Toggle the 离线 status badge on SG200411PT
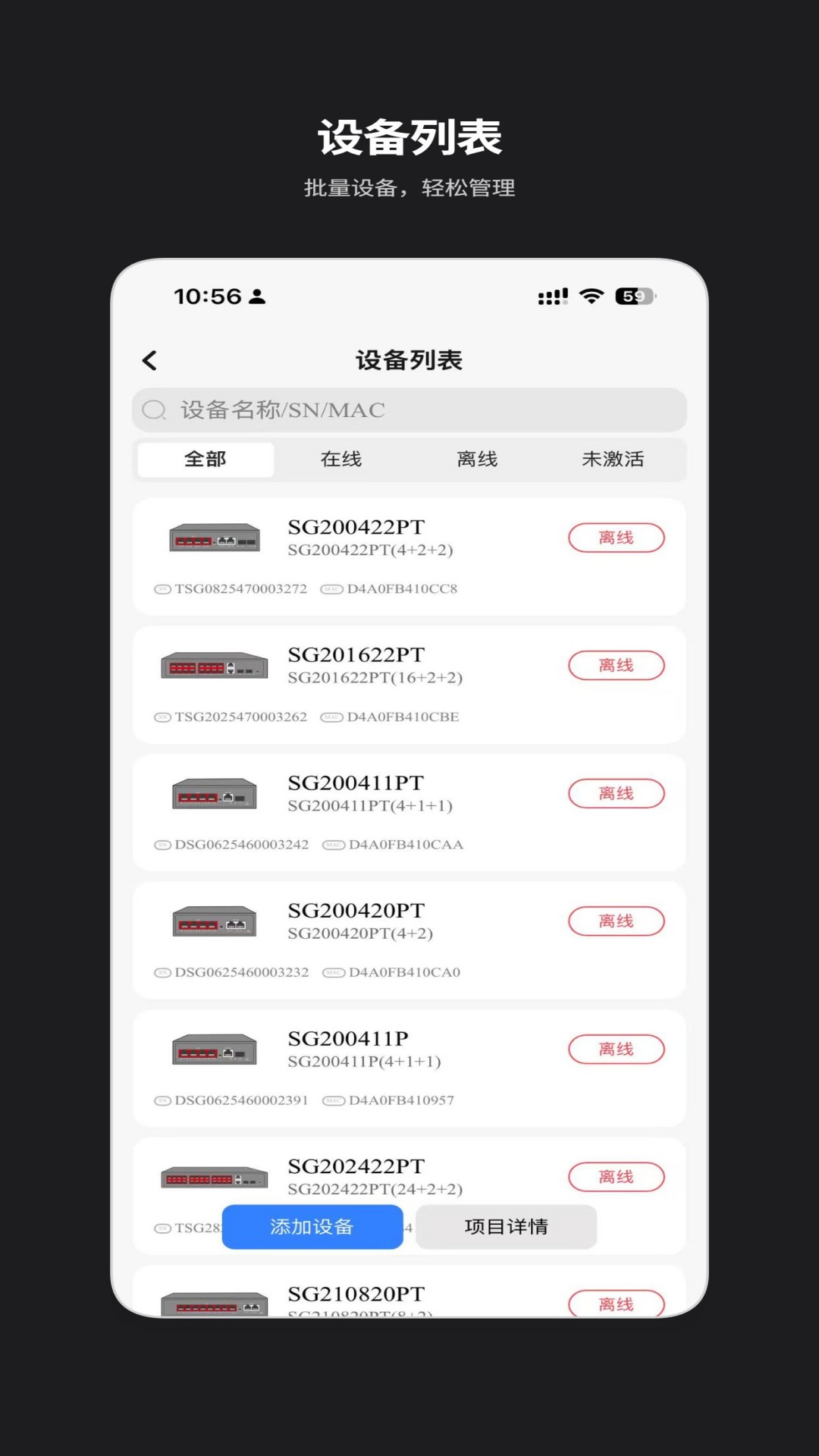 pos(617,793)
